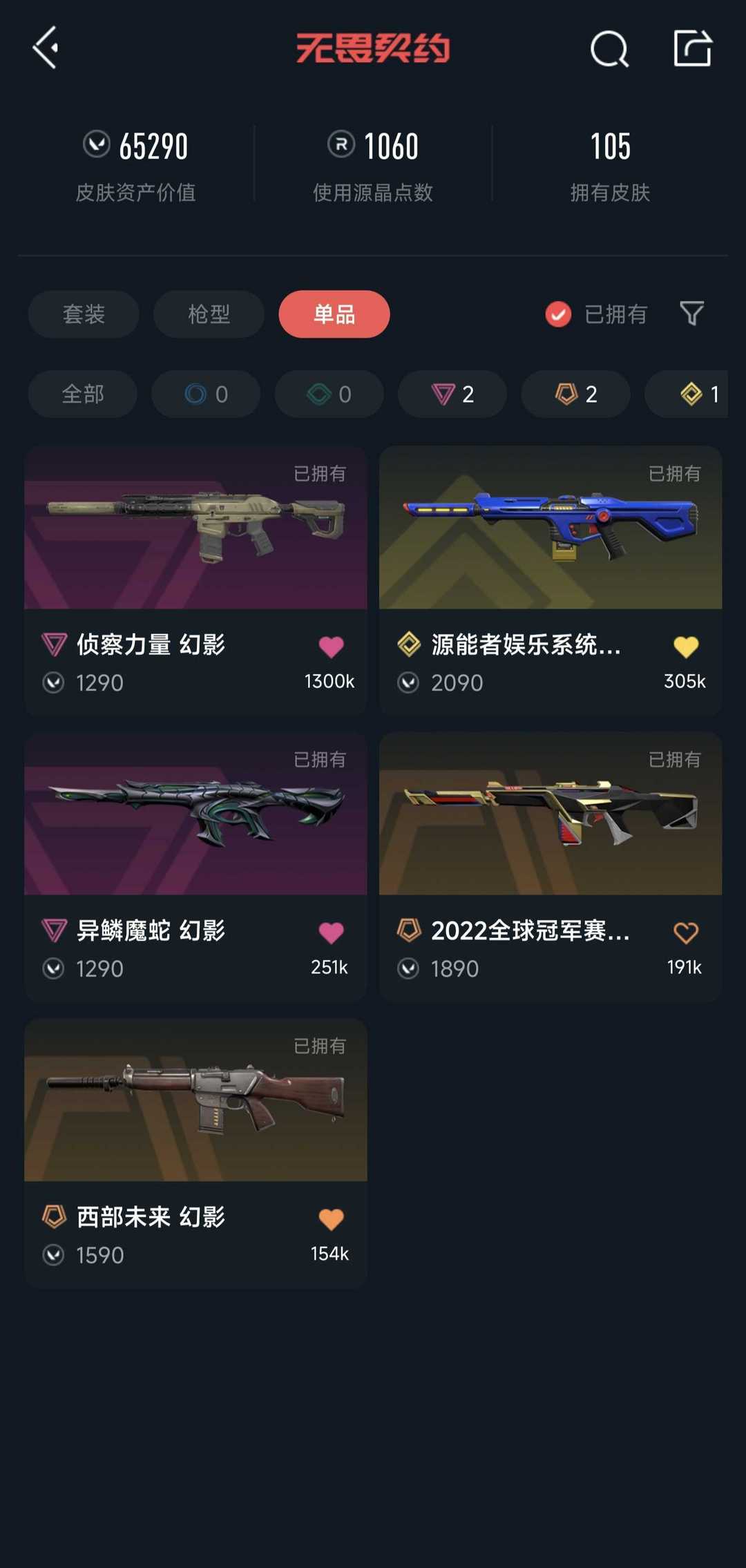The width and height of the screenshot is (746, 1568).
Task: Tap the heart on 西部未来 幻影
Action: click(x=331, y=1219)
